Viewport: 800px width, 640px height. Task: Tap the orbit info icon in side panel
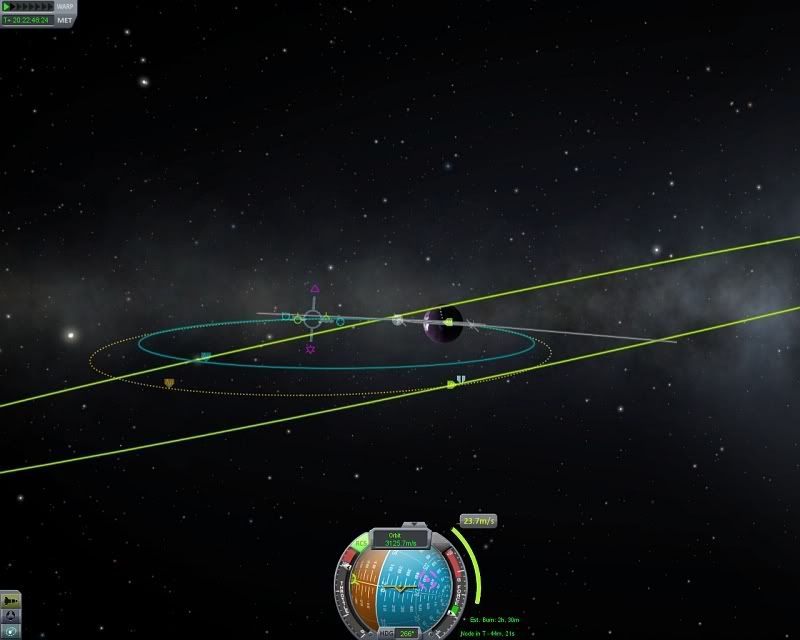[10, 631]
